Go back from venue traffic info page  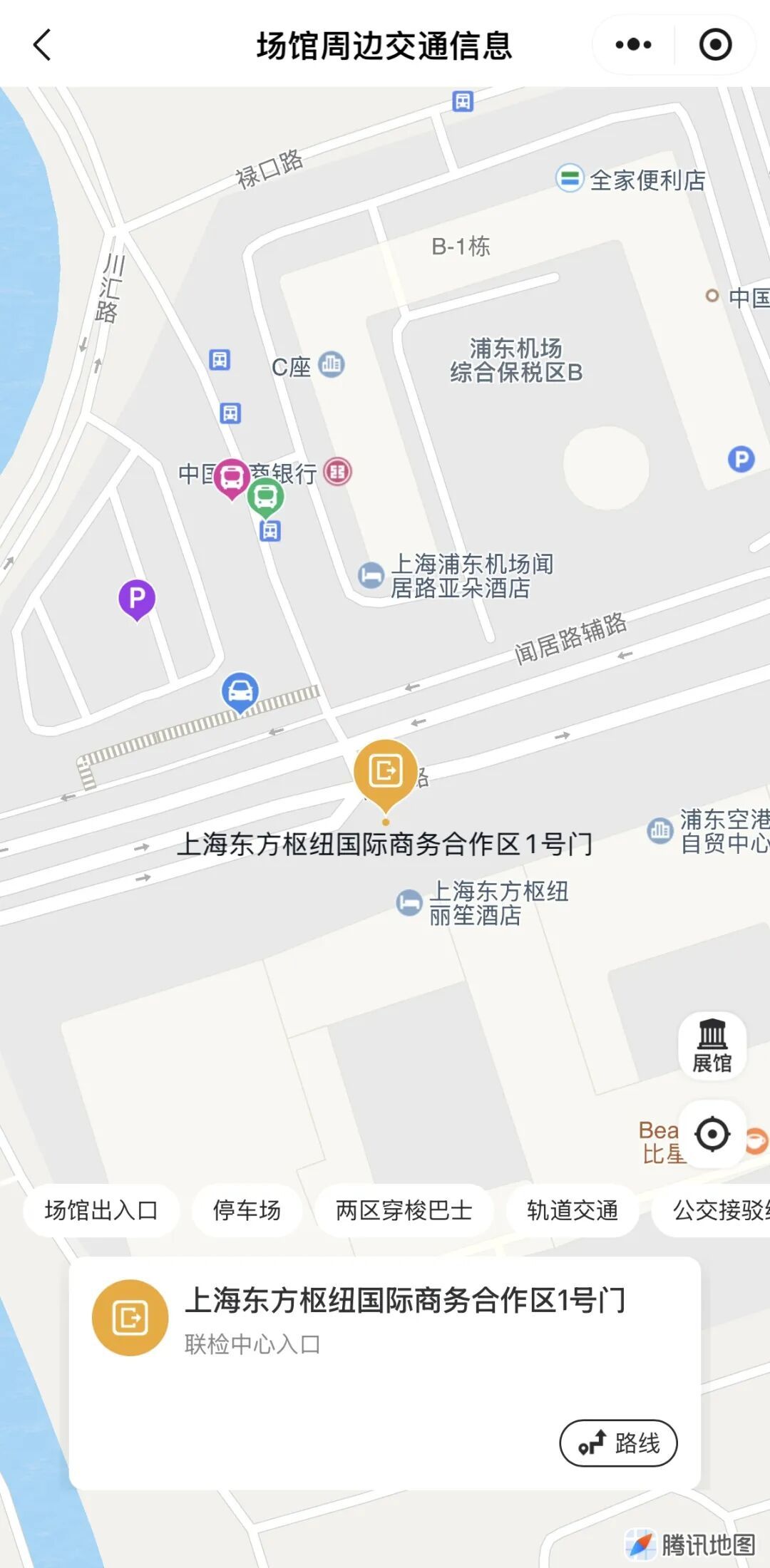[x=43, y=45]
